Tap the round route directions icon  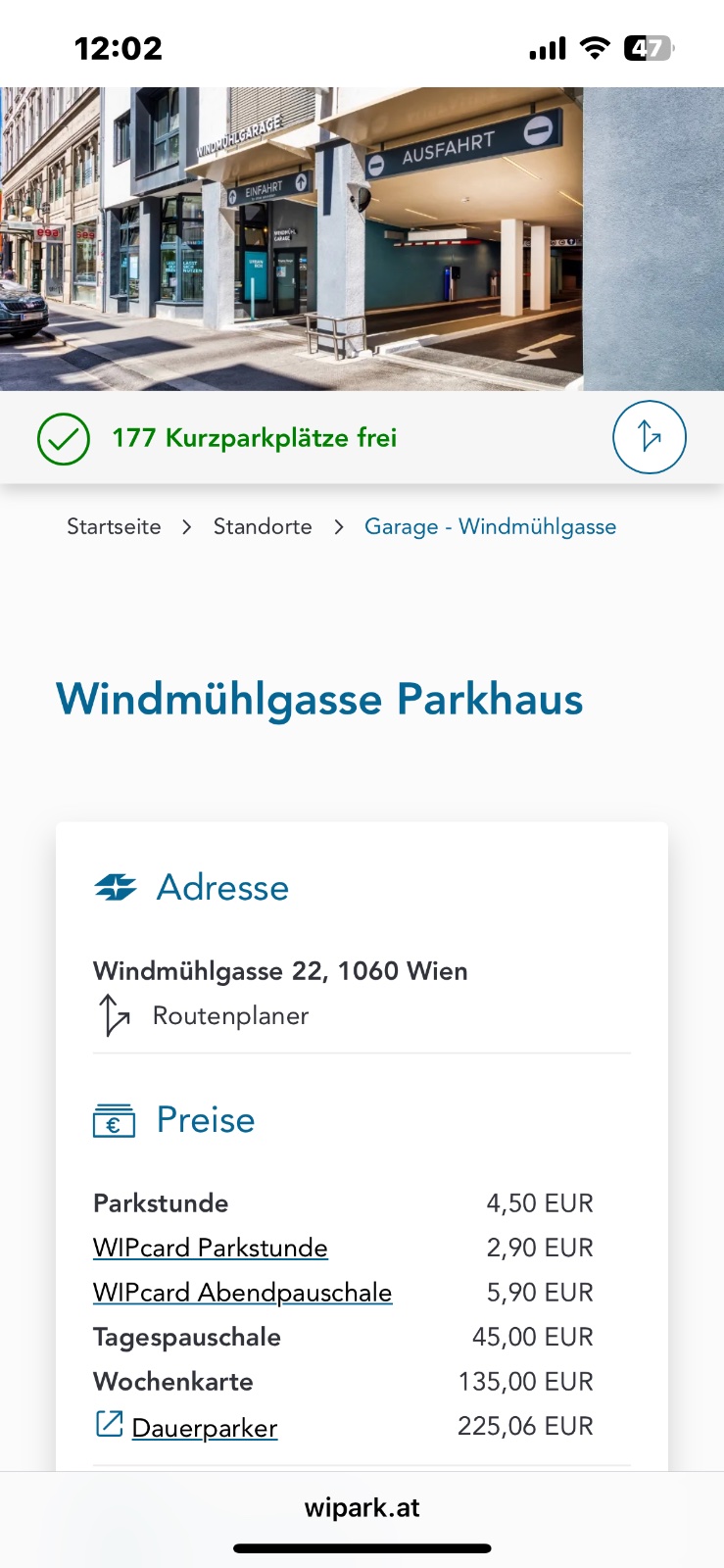[649, 437]
